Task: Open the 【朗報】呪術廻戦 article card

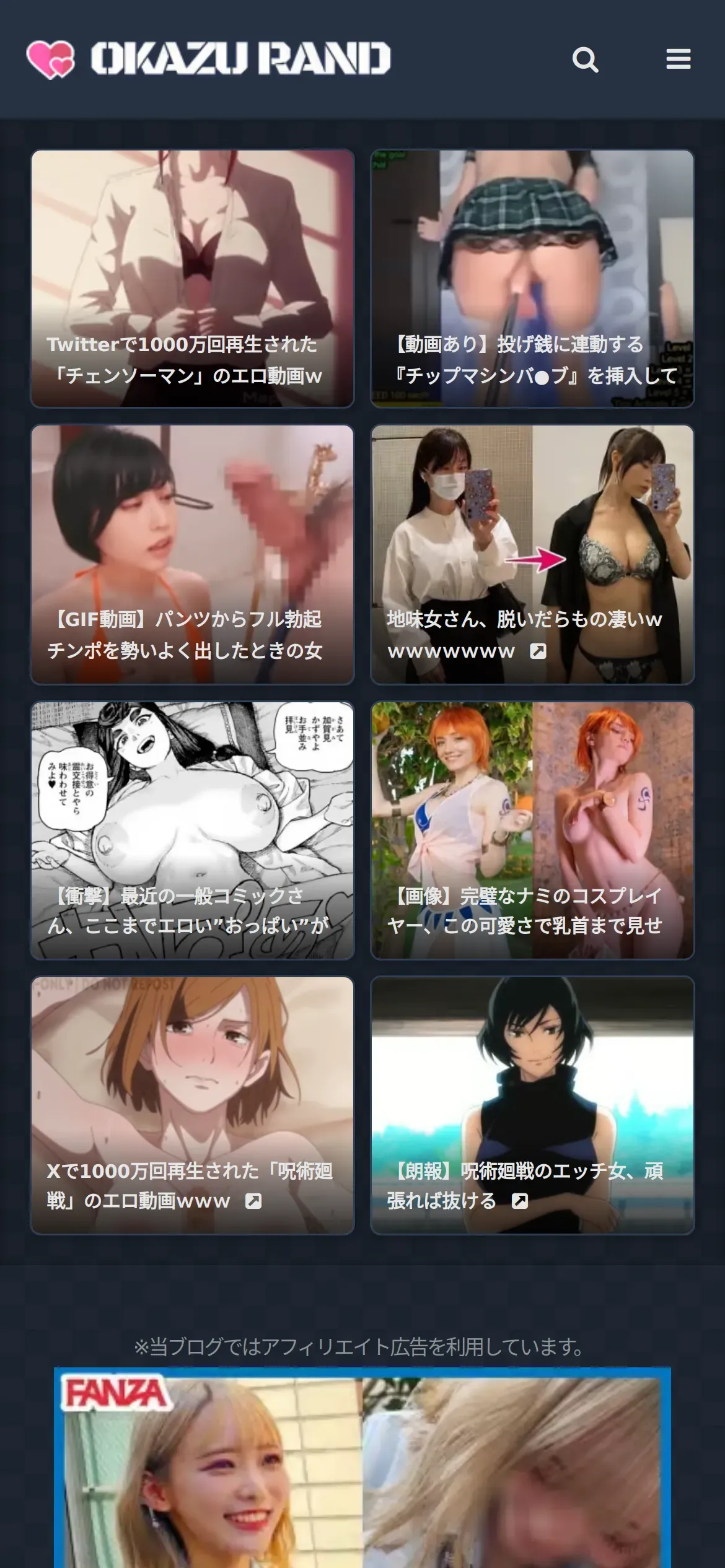Action: pos(532,1105)
